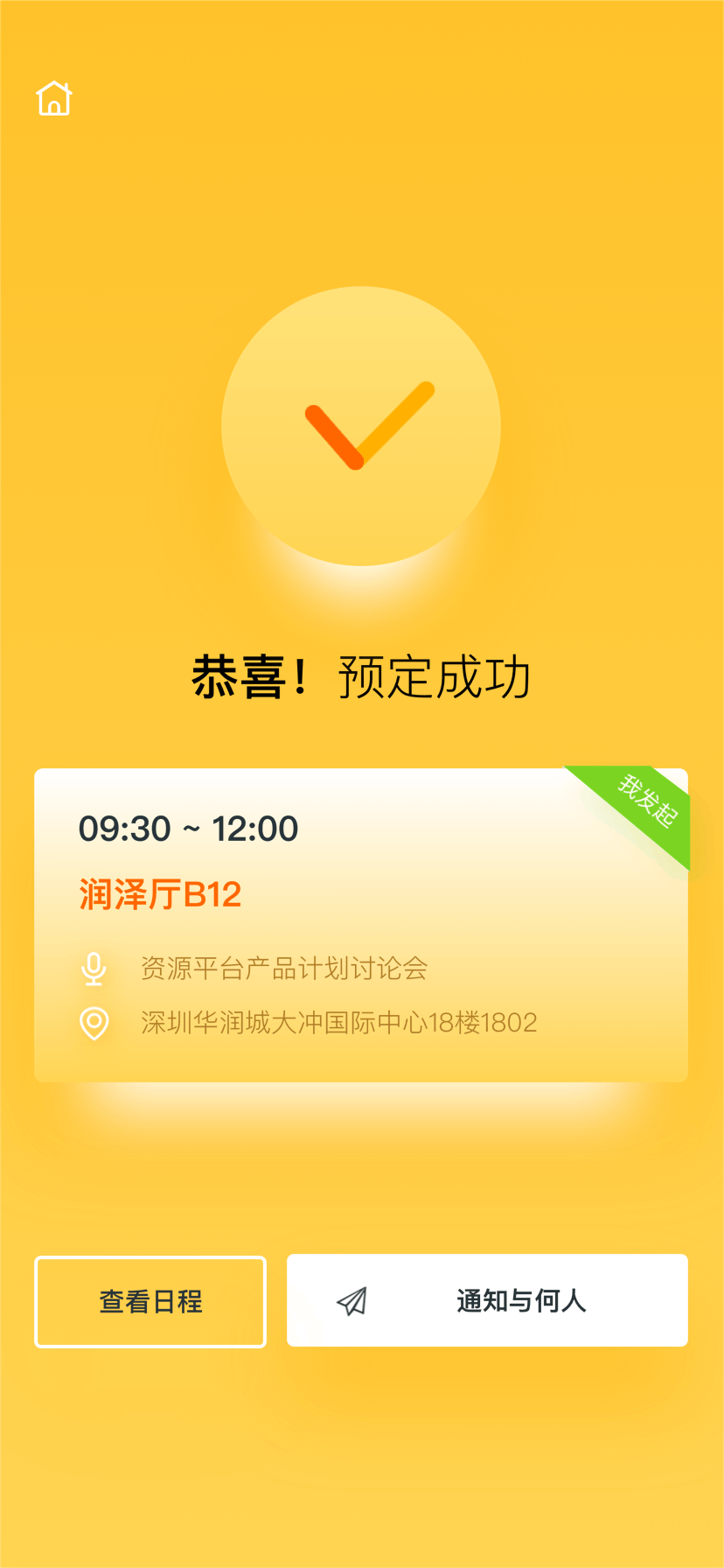Open the 润泽厅B12 room link
Screen dimensions: 724x1568
coord(160,892)
